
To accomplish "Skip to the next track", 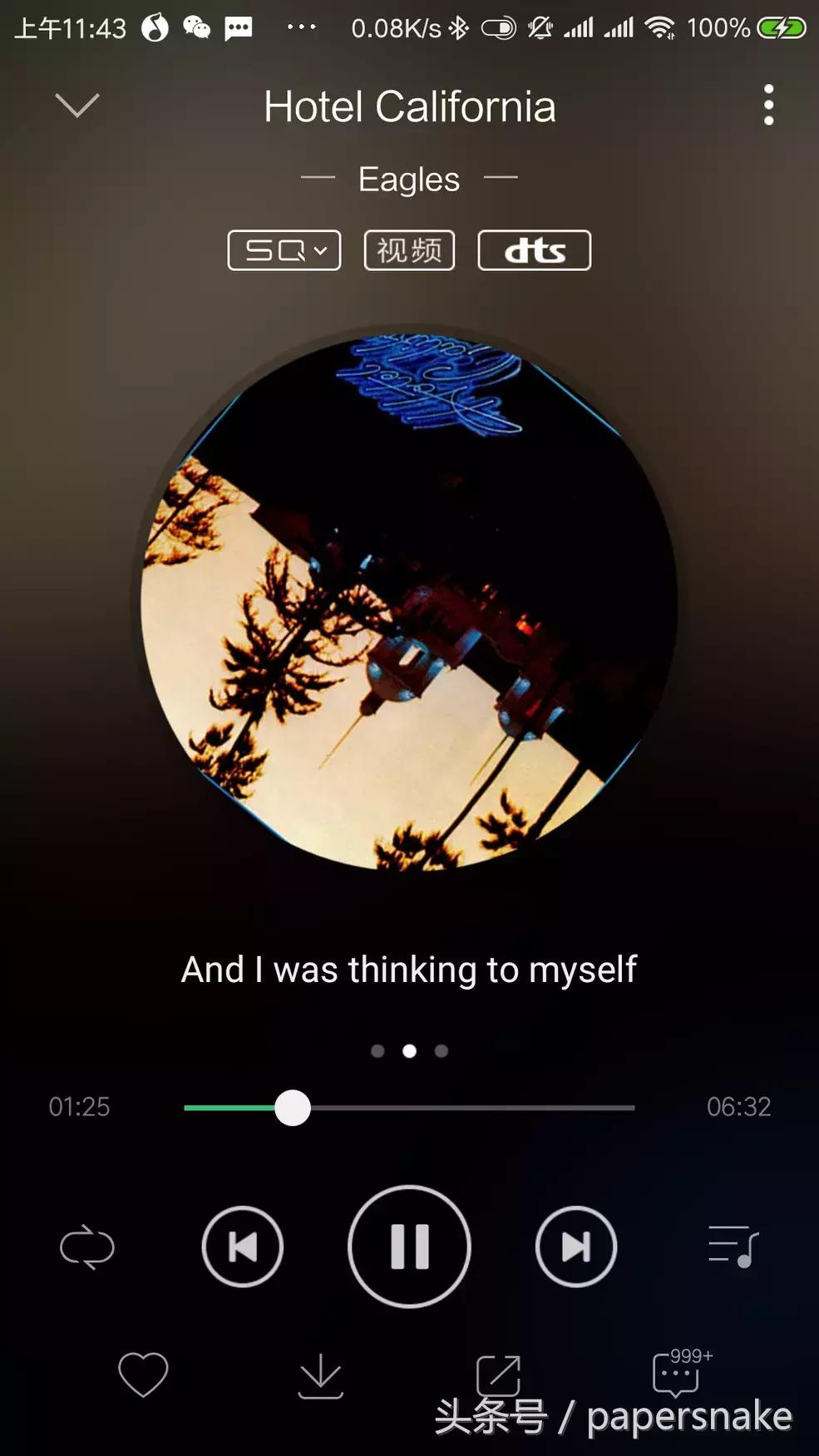I will point(575,1247).
